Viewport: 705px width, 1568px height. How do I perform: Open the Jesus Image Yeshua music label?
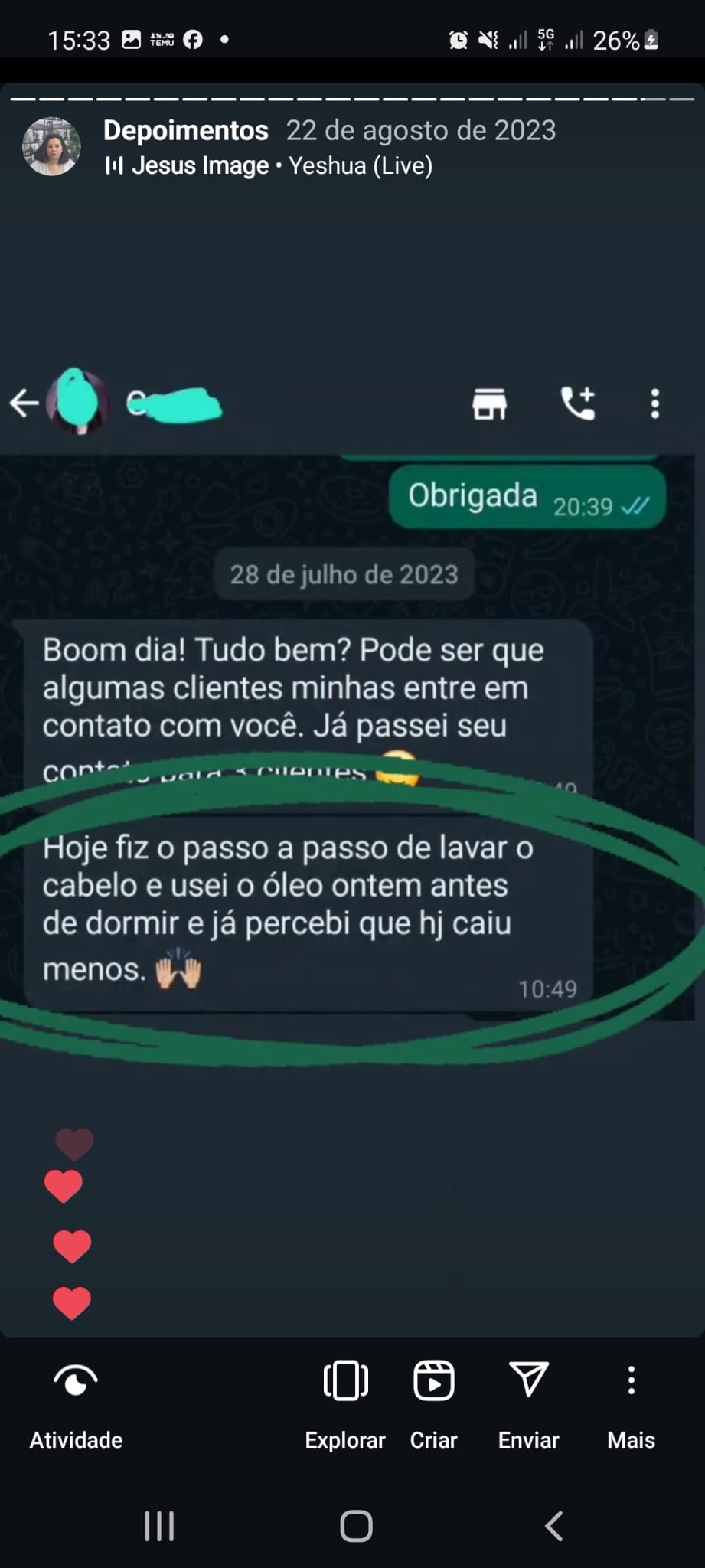[269, 165]
